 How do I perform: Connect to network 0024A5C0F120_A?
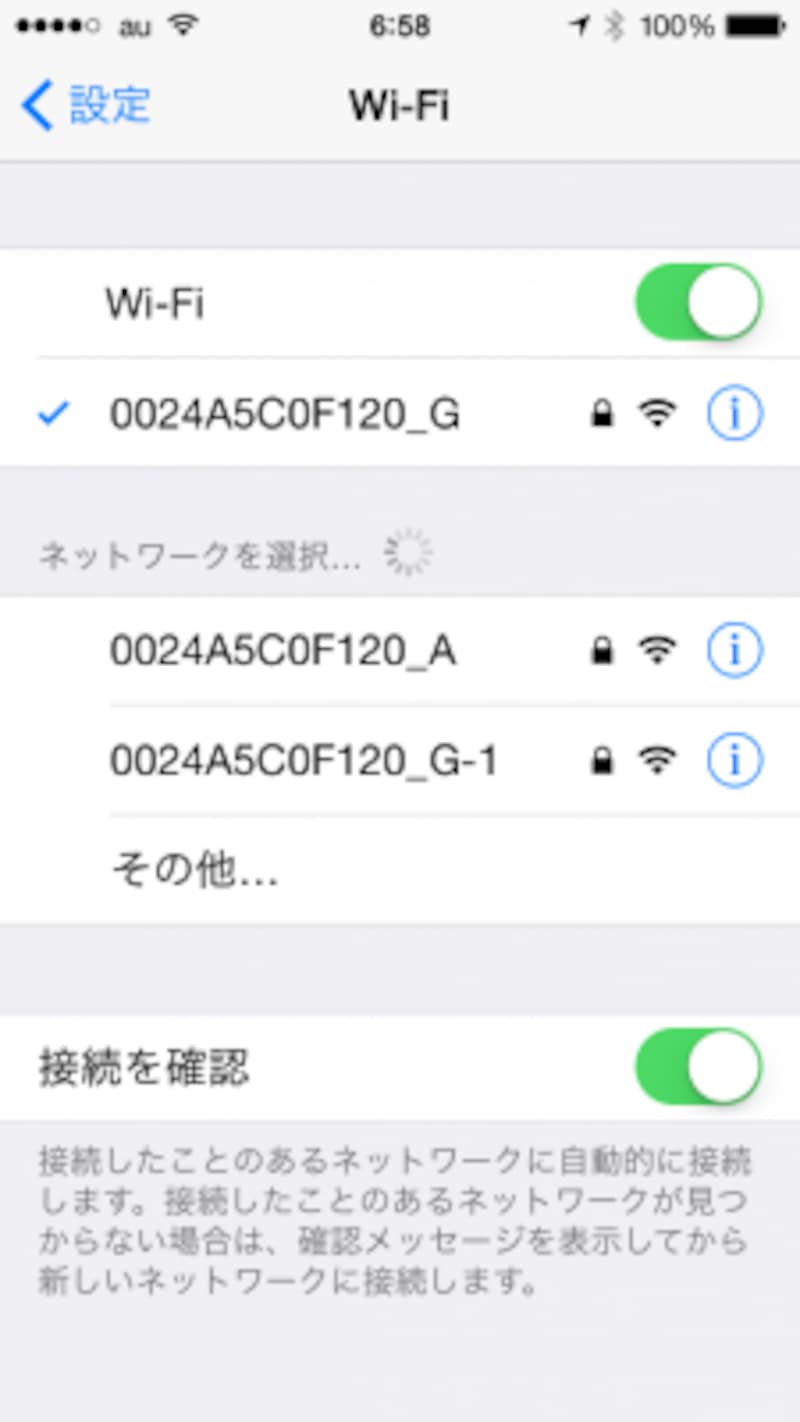(x=285, y=650)
